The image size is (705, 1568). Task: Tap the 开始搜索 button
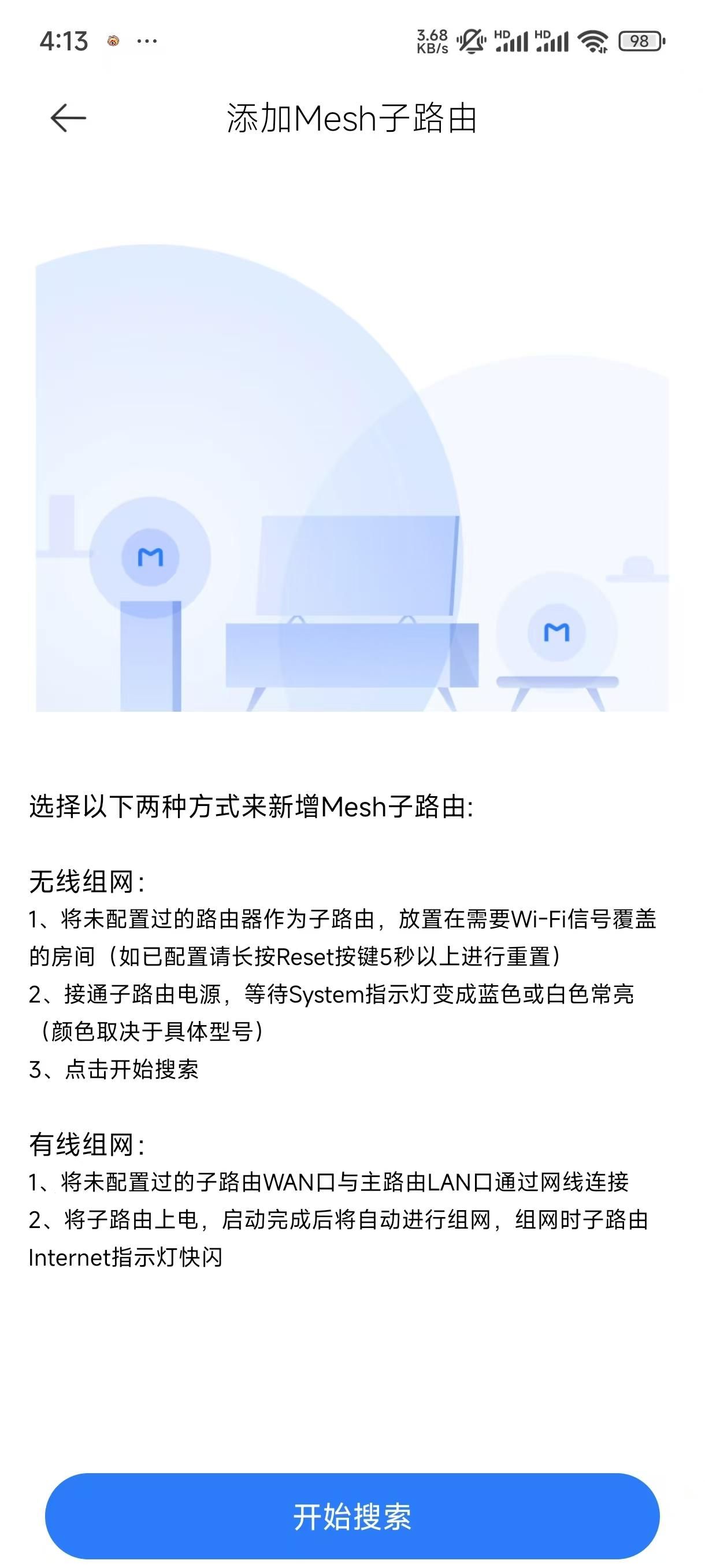[x=352, y=1515]
